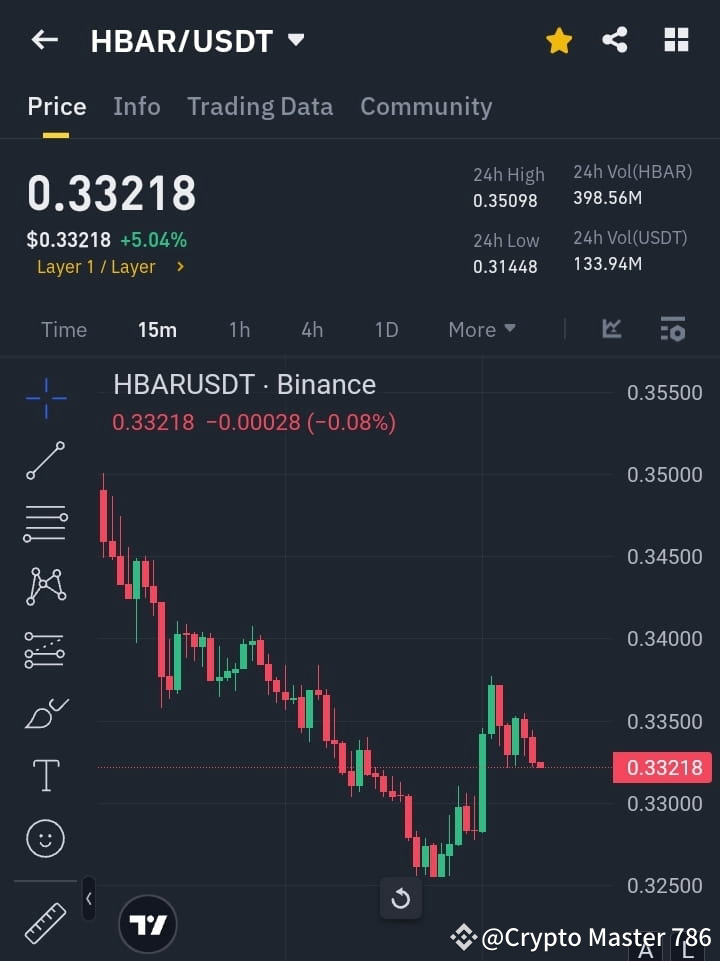Refresh the chart with the reload icon
The height and width of the screenshot is (961, 720).
400,899
